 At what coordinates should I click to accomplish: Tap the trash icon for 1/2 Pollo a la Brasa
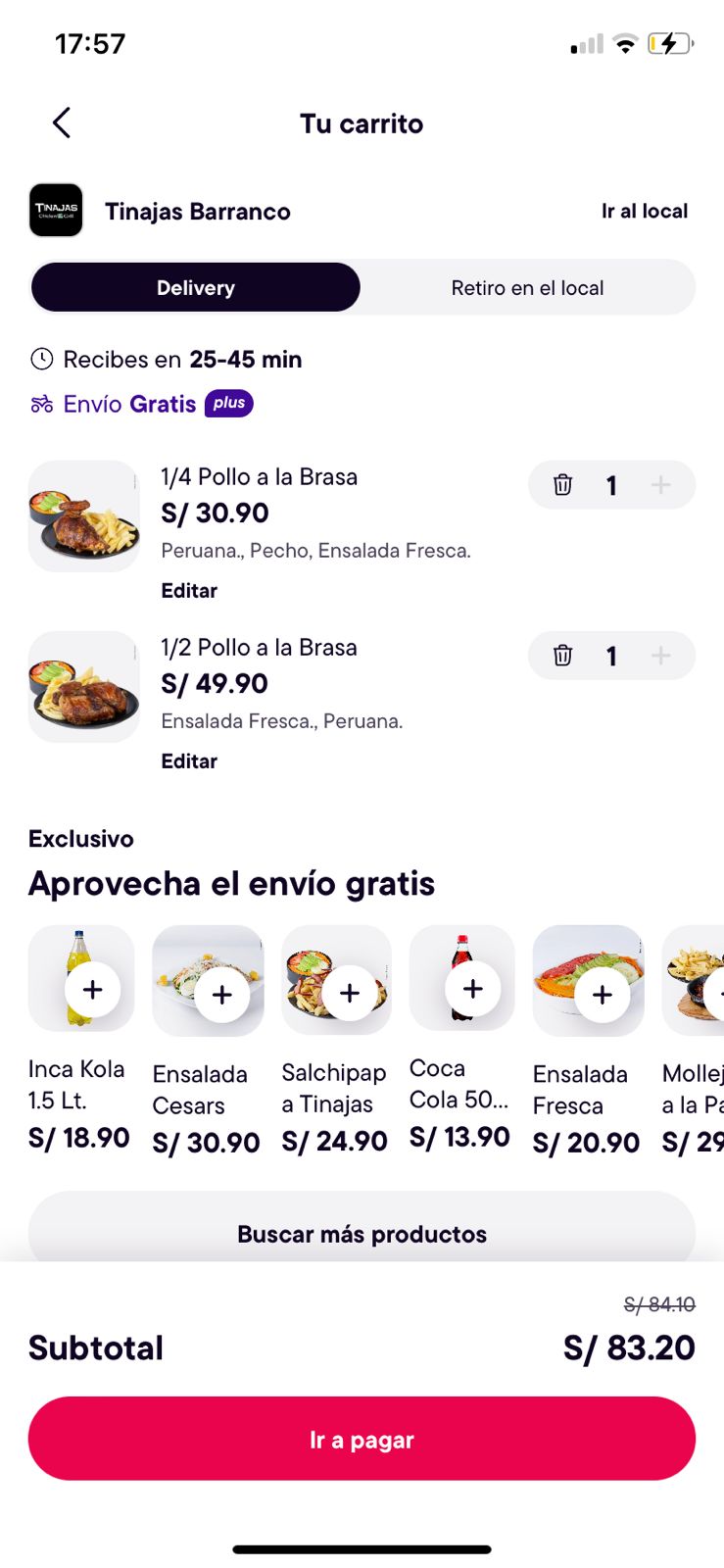click(561, 656)
